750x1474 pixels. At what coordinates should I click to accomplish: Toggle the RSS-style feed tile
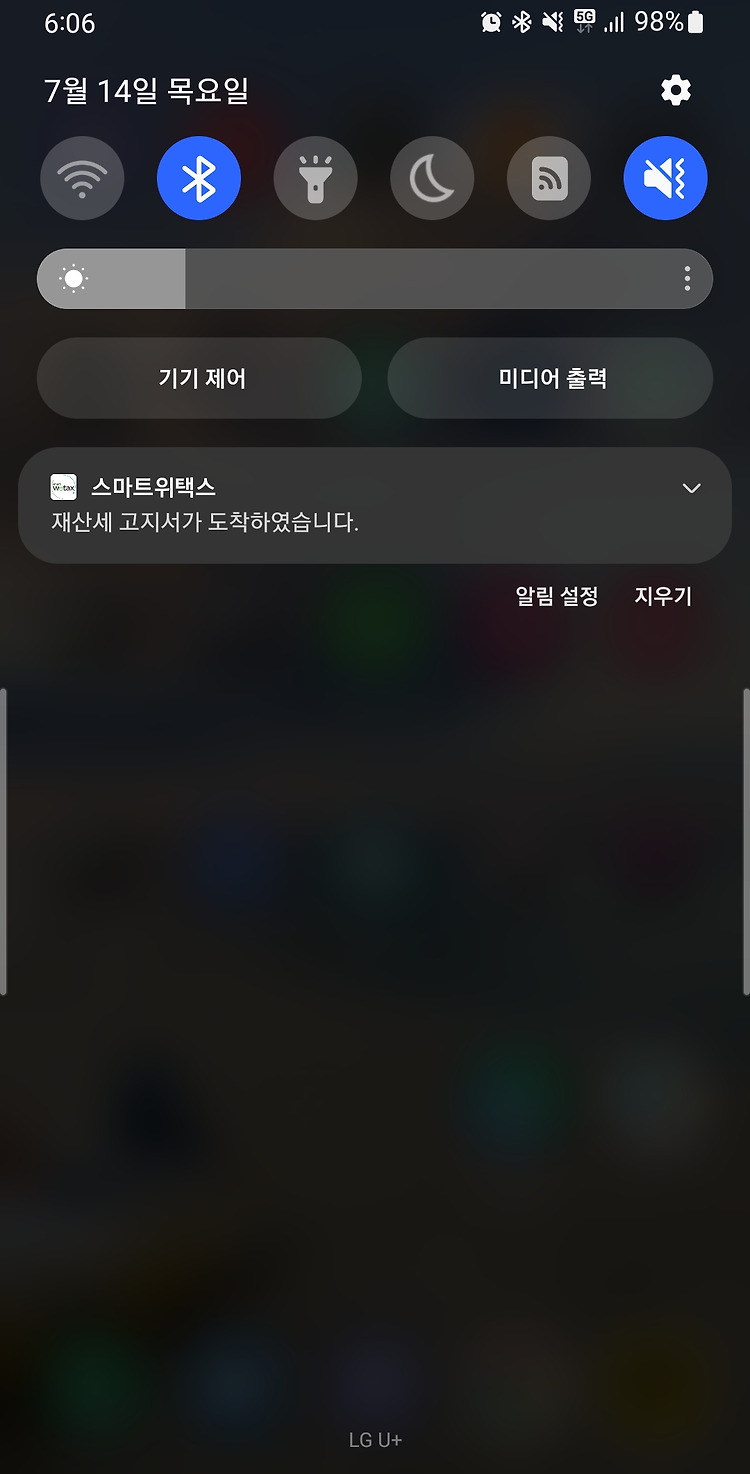pos(549,178)
